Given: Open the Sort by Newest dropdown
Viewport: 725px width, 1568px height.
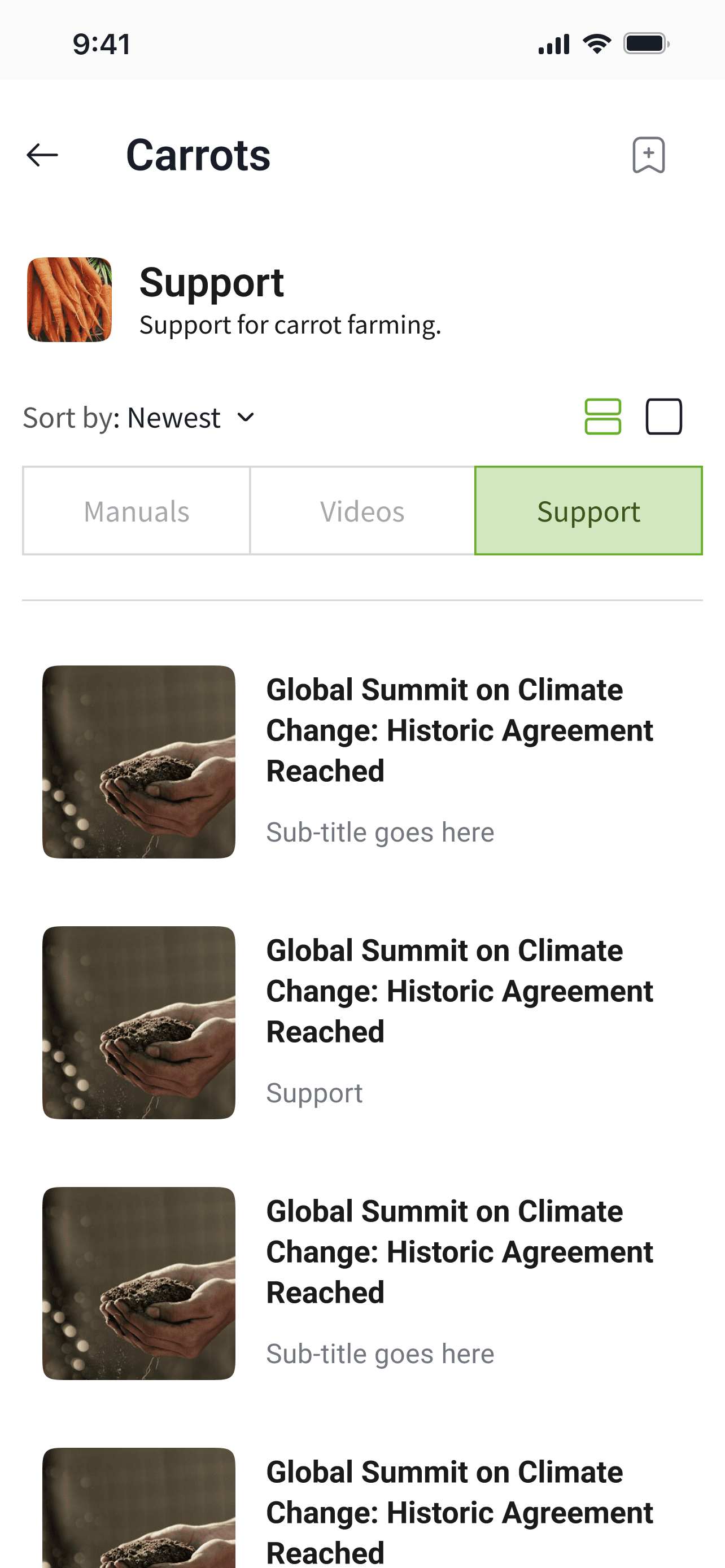Looking at the screenshot, I should click(x=140, y=418).
